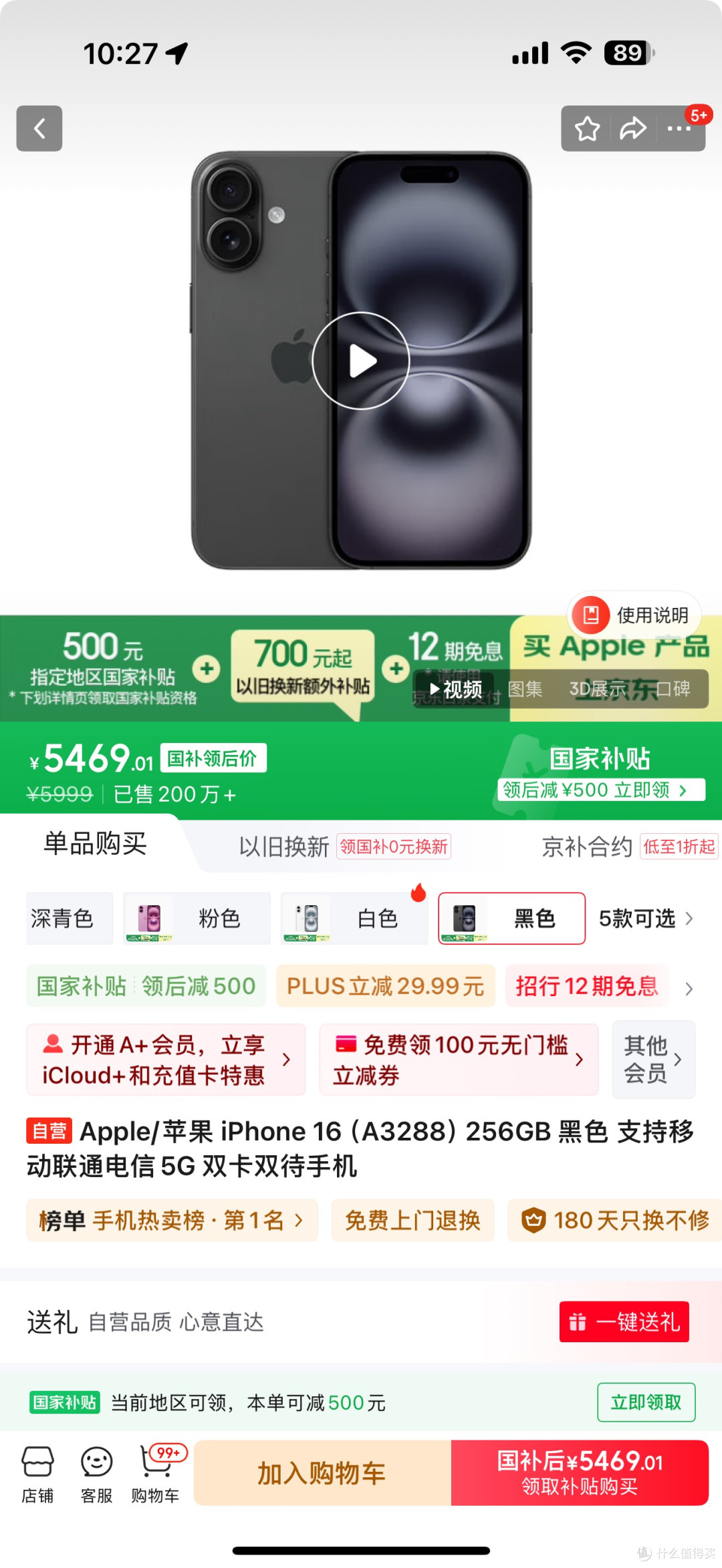Share this iPhone 16 listing
The height and width of the screenshot is (1568, 722).
pos(632,128)
